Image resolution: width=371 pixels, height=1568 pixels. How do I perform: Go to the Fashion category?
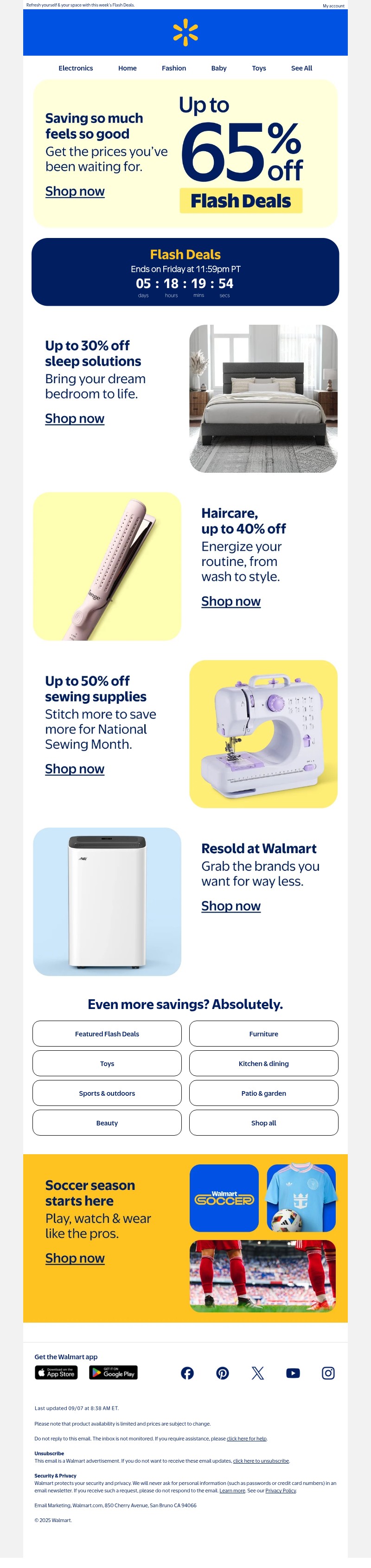174,68
